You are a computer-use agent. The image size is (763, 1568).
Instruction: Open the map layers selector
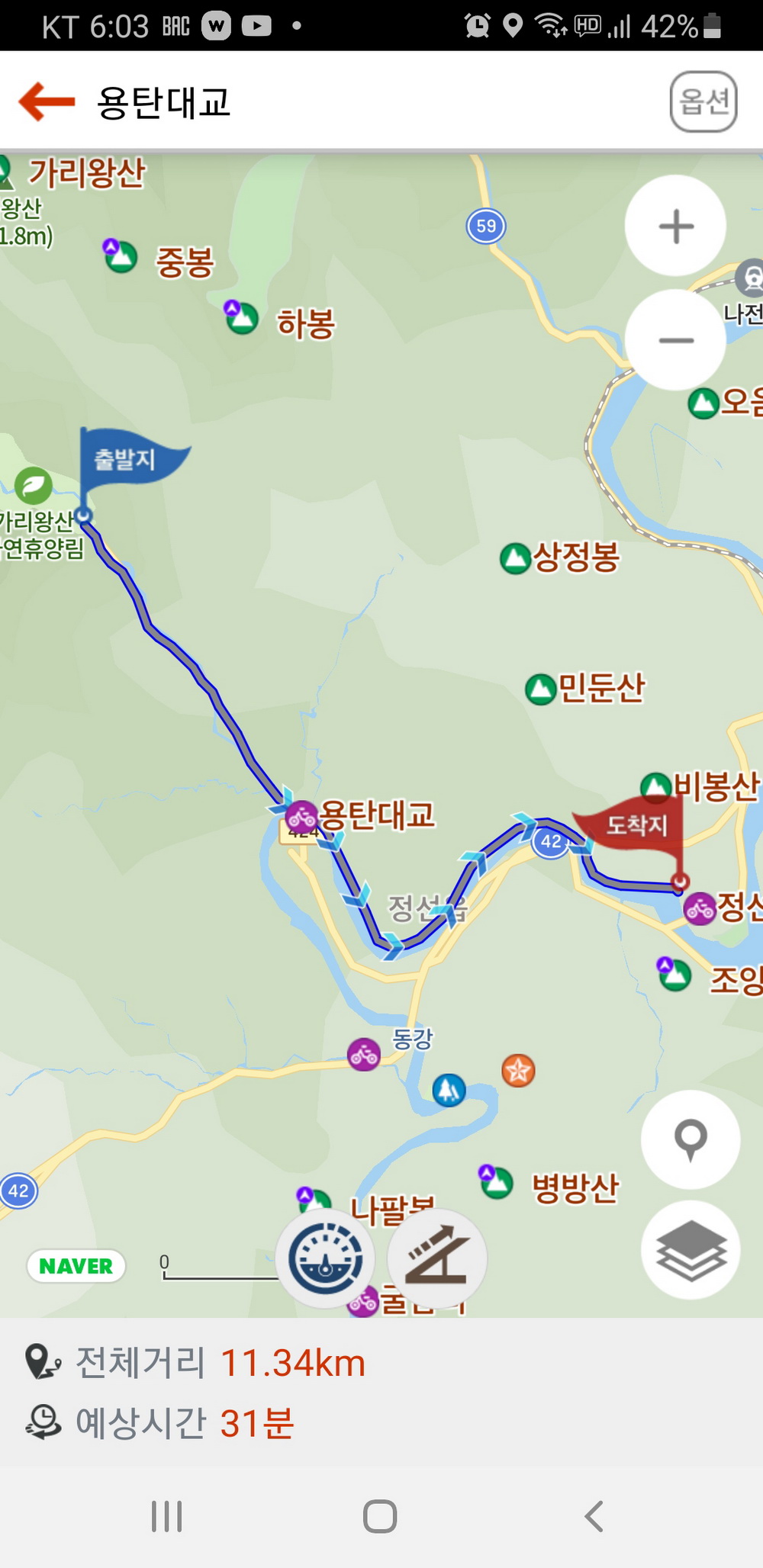coord(691,1250)
